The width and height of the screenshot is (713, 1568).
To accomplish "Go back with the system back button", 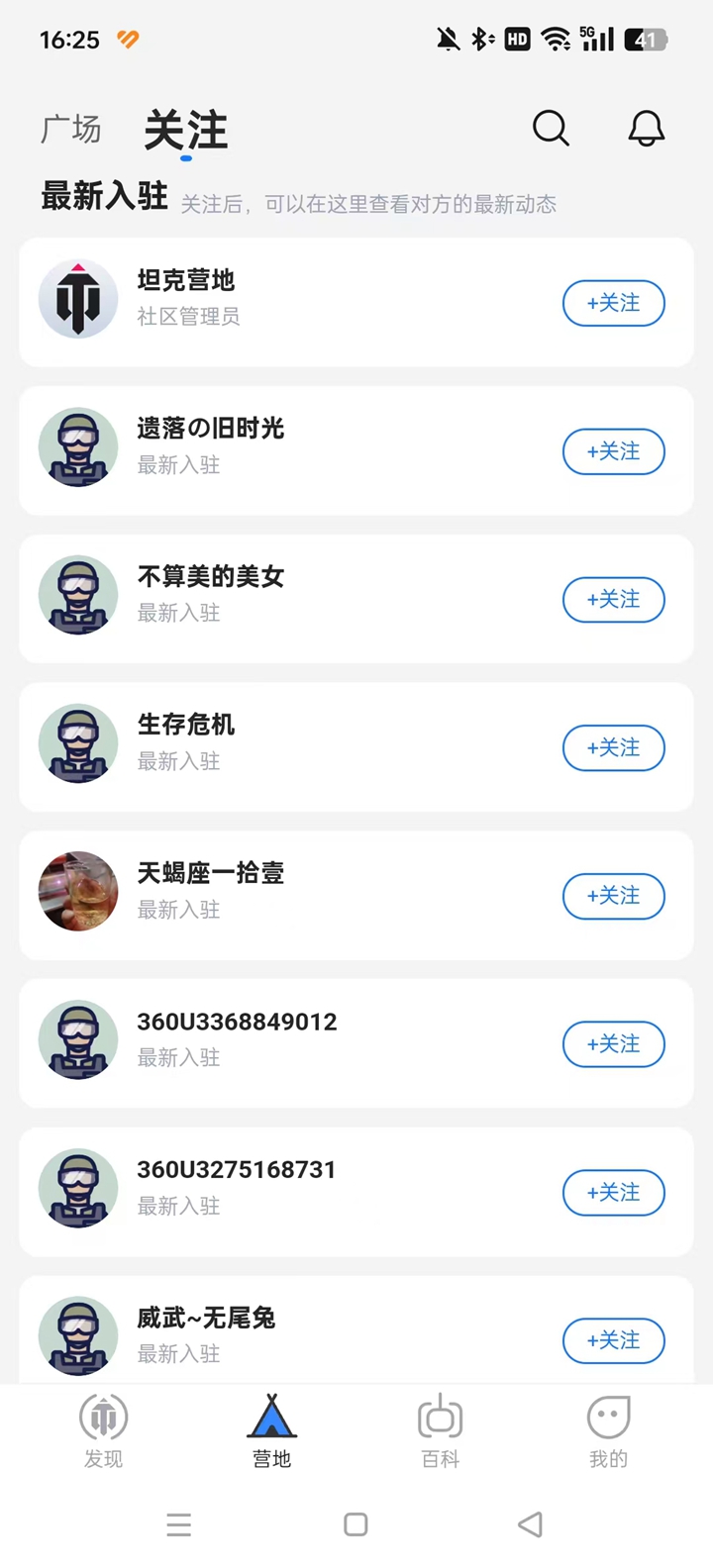I will coord(531,1524).
